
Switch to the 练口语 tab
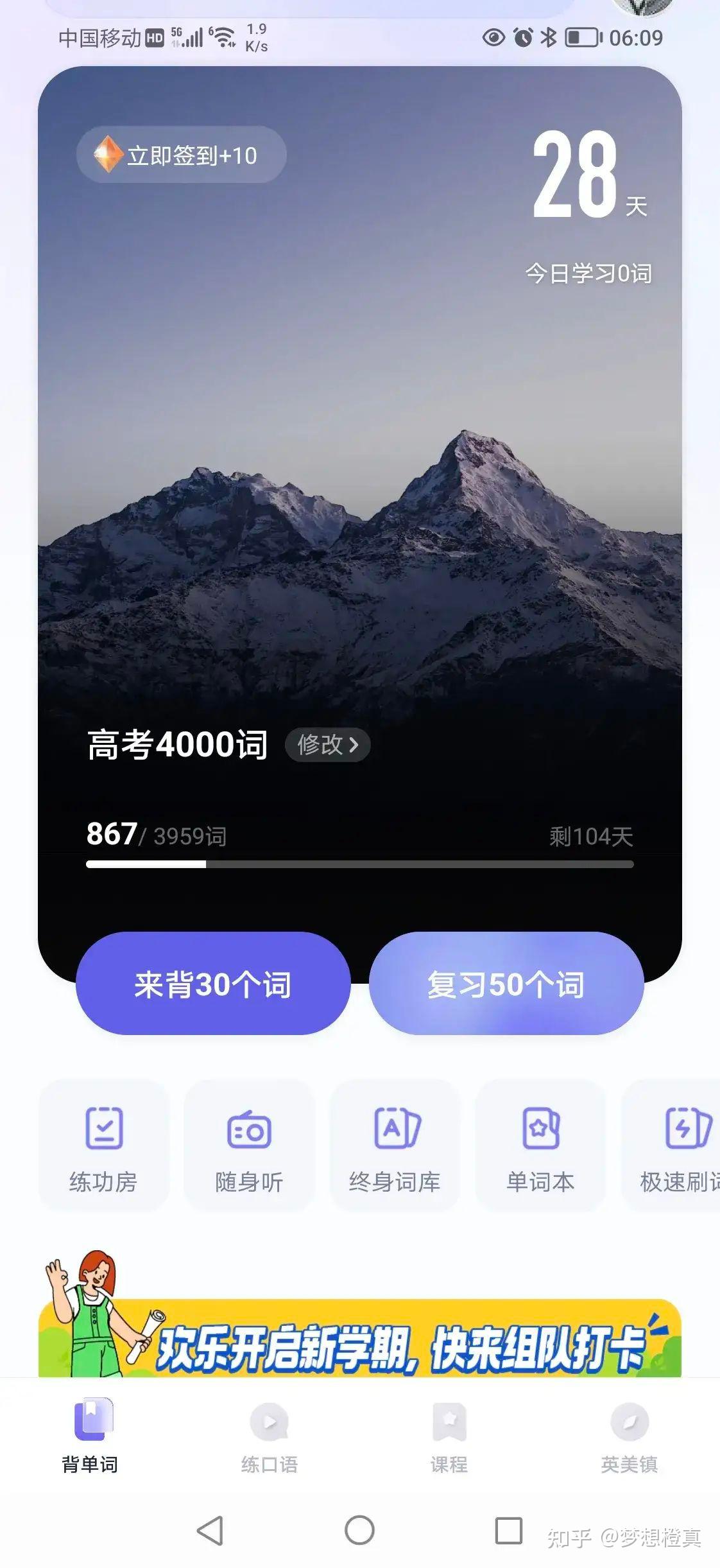point(270,1437)
